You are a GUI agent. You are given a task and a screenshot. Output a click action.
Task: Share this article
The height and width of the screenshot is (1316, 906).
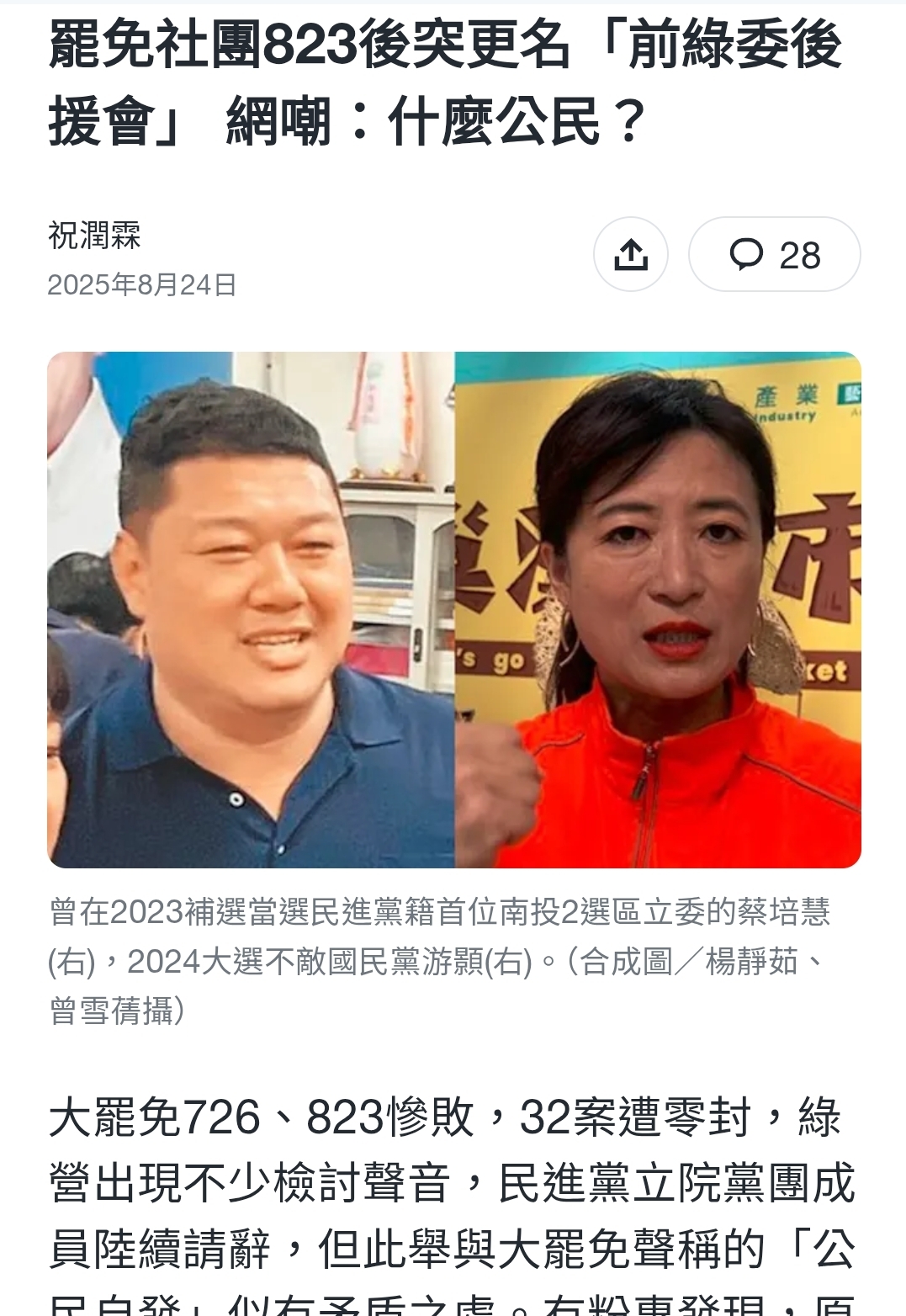point(630,254)
